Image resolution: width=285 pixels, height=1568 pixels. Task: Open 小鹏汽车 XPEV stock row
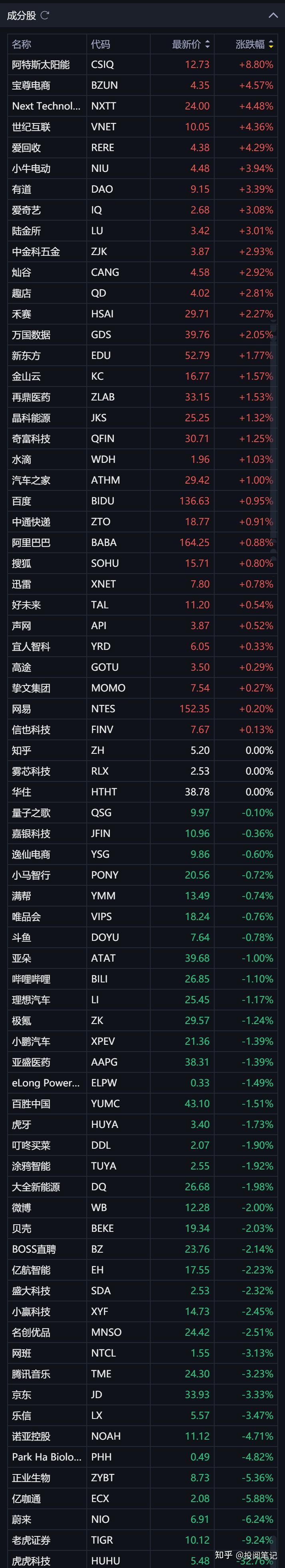[x=31, y=1041]
